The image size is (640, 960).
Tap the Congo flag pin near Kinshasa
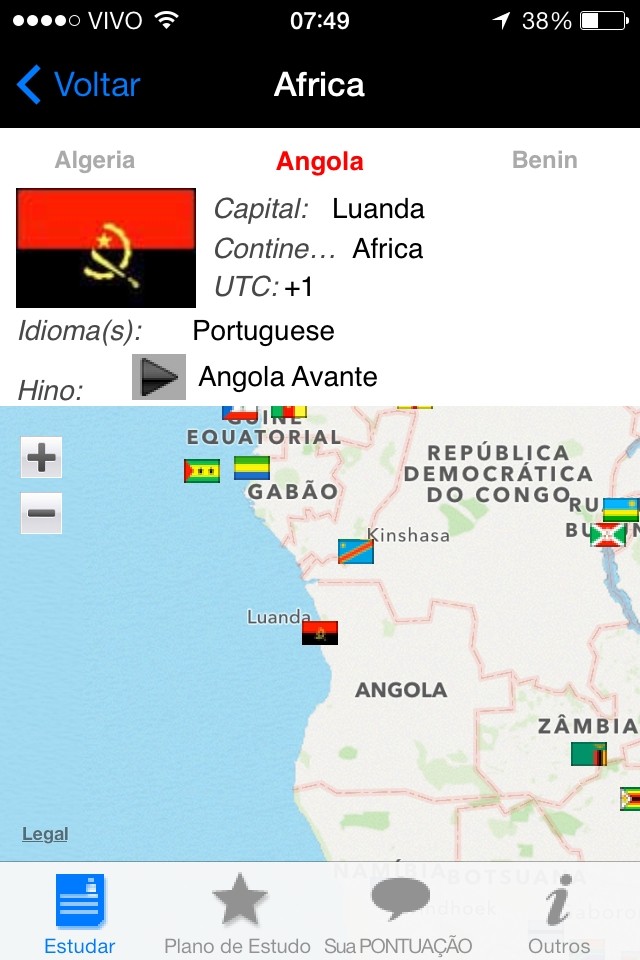(355, 551)
